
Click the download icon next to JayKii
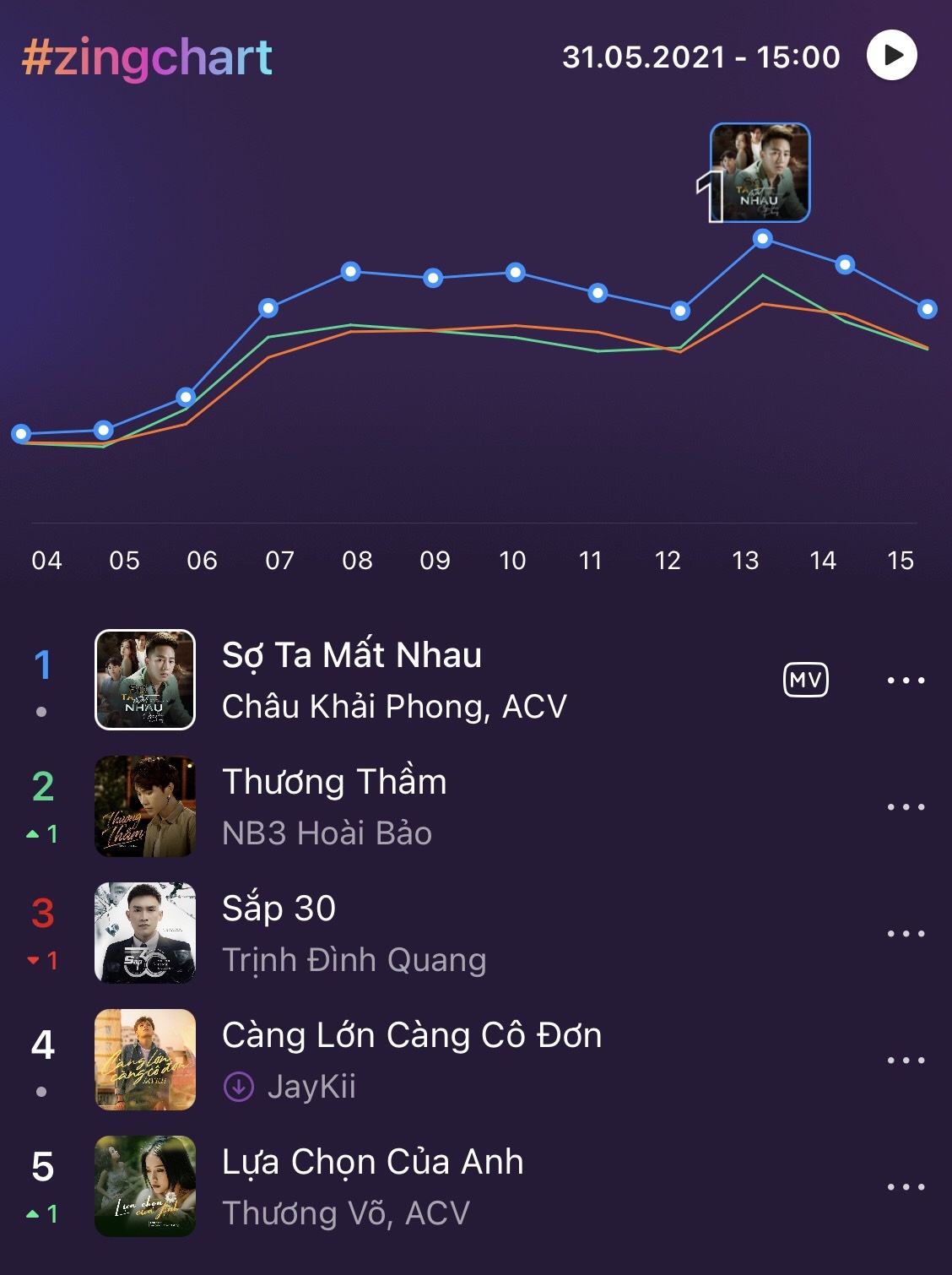(x=239, y=1088)
